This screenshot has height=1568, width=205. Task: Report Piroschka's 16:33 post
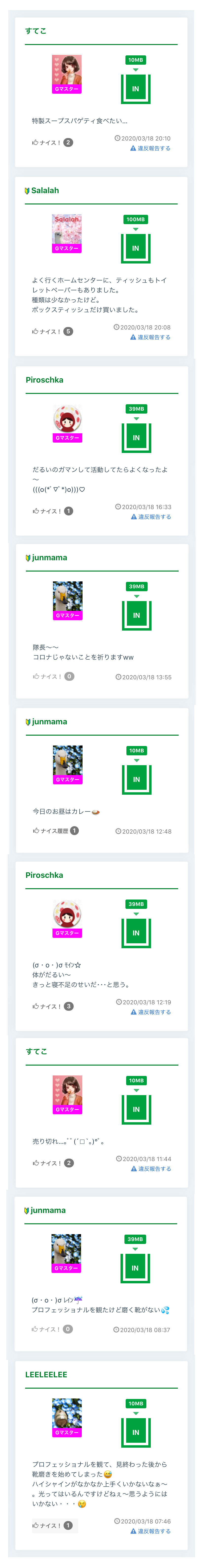click(x=151, y=516)
